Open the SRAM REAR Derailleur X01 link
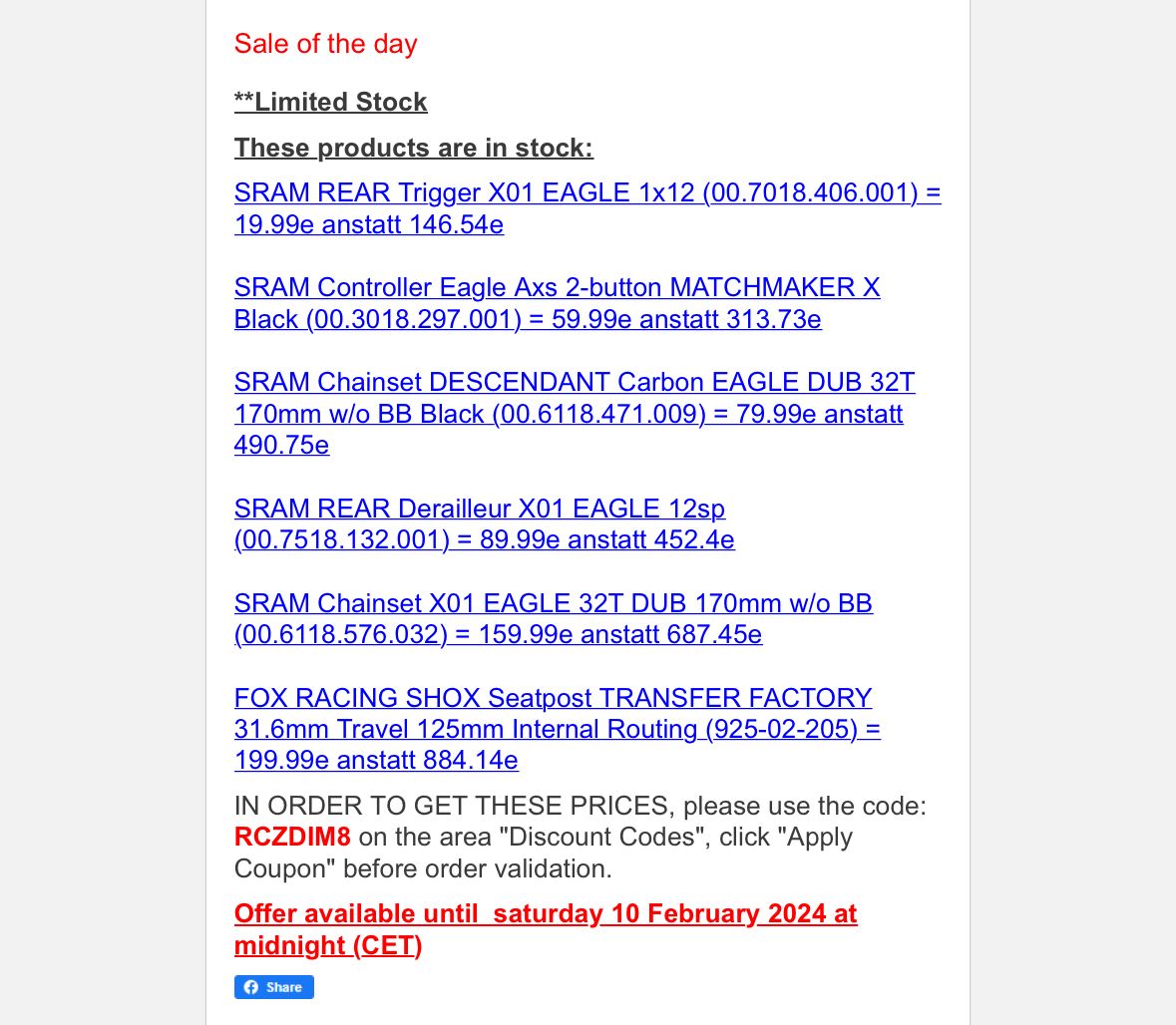The image size is (1176, 1025). point(480,509)
